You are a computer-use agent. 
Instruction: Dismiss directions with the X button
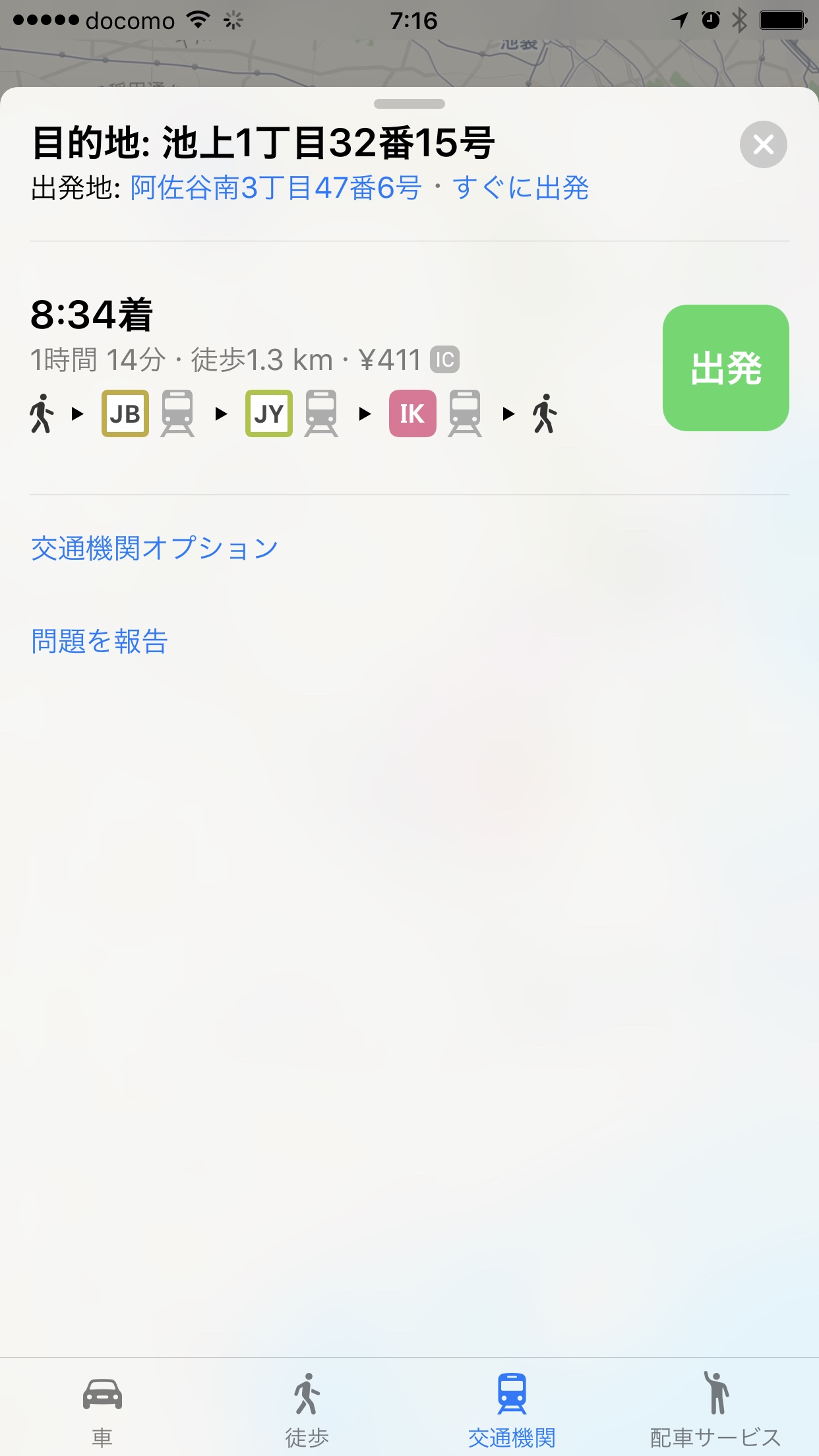click(x=764, y=146)
